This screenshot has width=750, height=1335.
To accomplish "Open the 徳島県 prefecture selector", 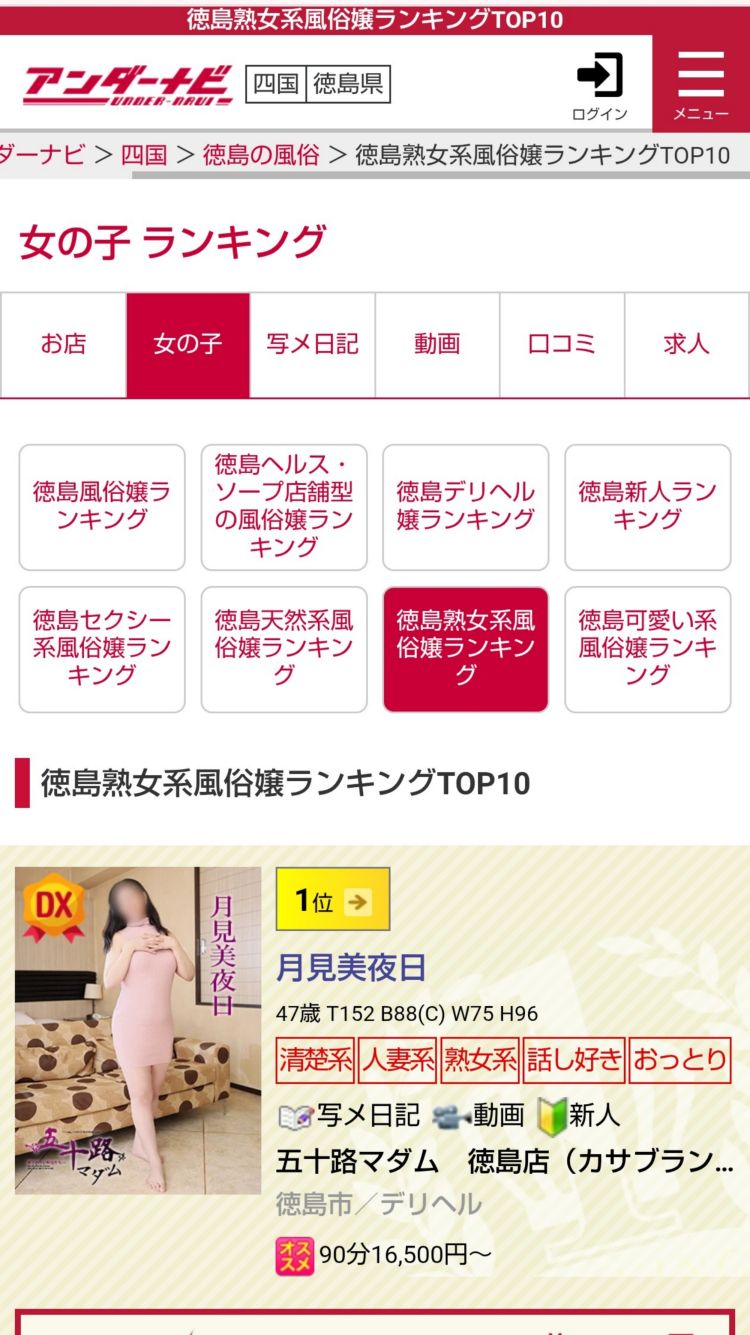I will coord(348,84).
